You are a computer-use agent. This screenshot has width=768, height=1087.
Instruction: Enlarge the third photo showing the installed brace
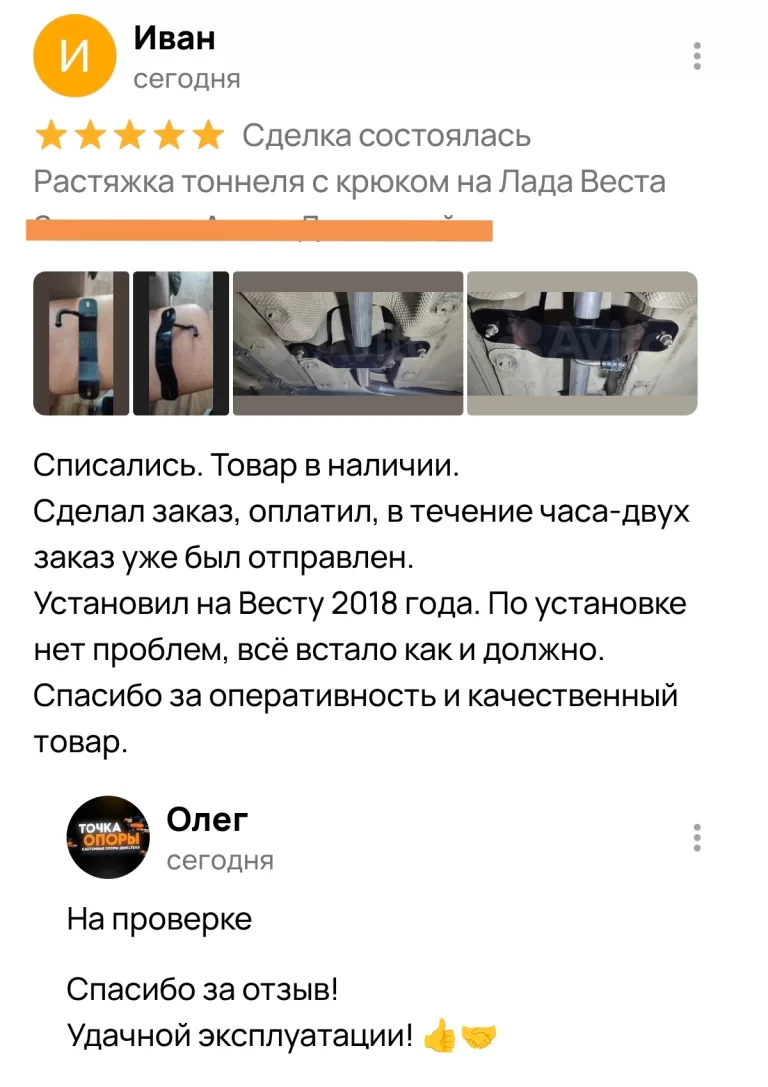(348, 343)
